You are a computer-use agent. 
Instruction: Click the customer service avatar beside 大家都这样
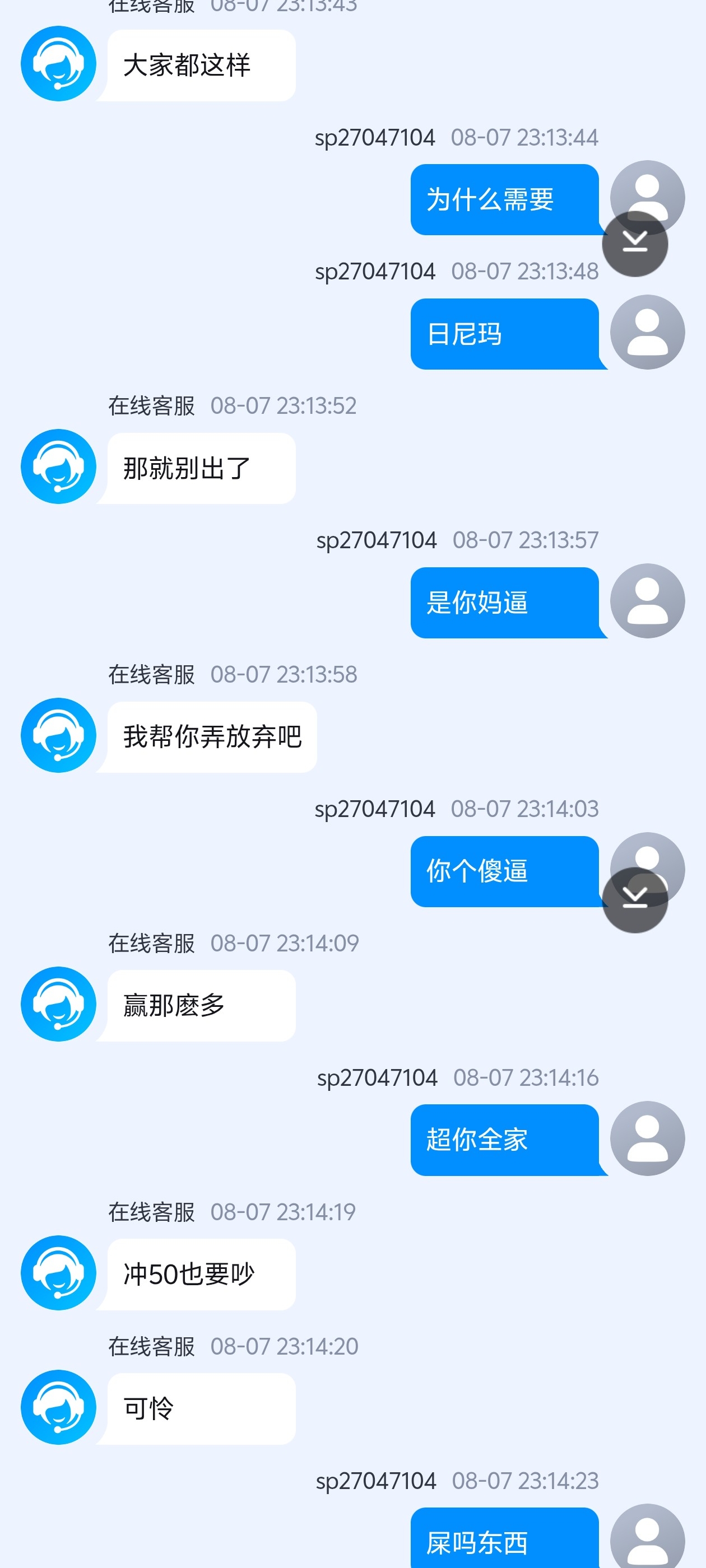(58, 63)
